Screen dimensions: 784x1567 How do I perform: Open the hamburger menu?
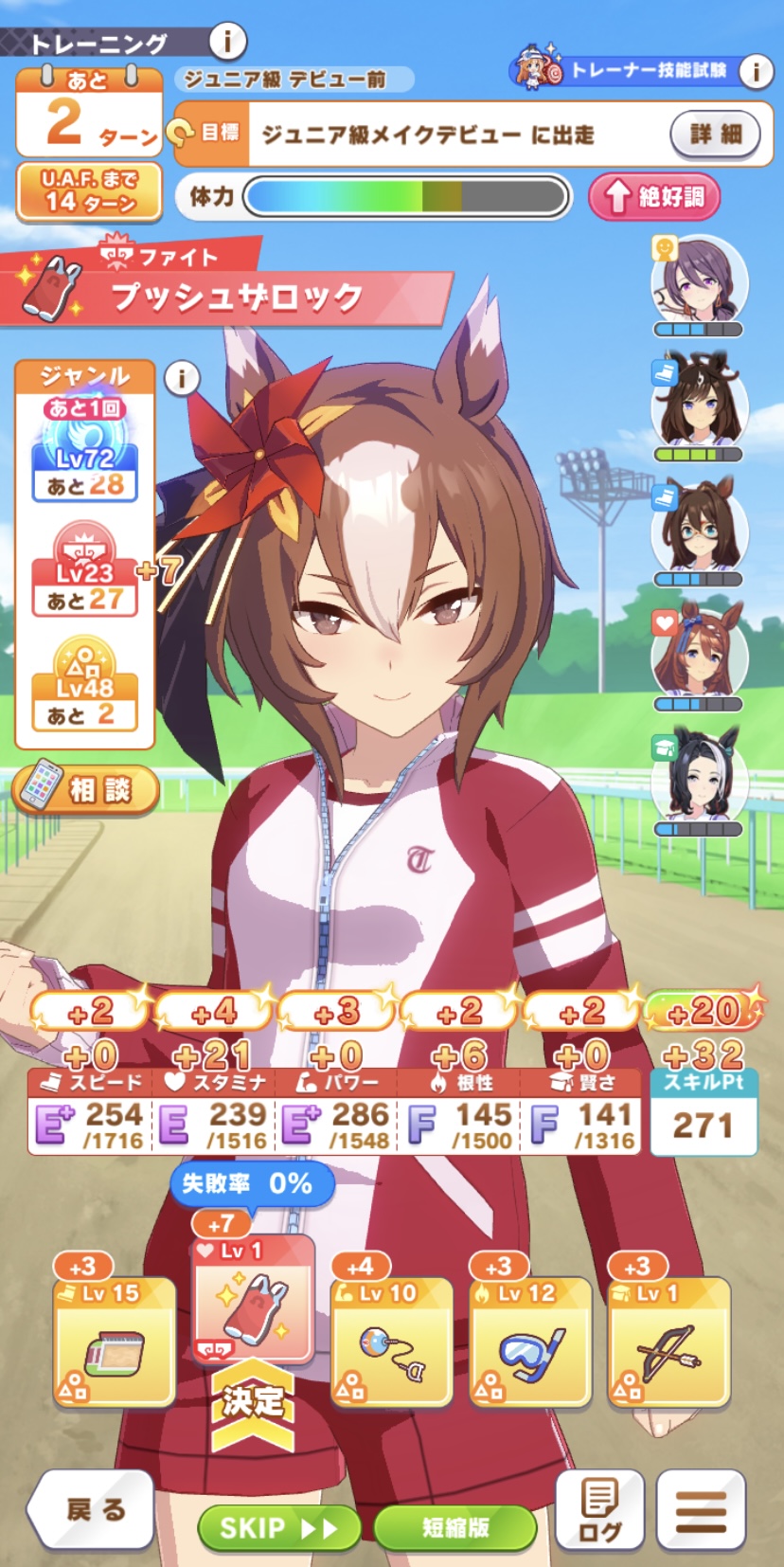pos(701,1510)
